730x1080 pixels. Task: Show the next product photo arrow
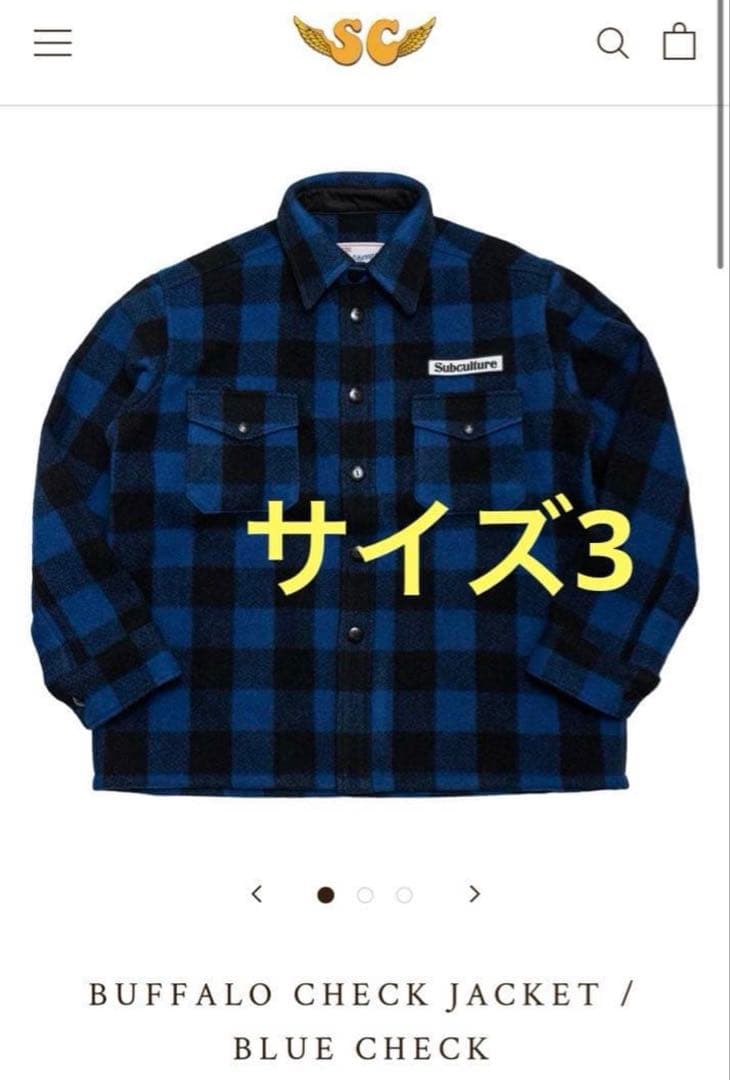point(475,894)
